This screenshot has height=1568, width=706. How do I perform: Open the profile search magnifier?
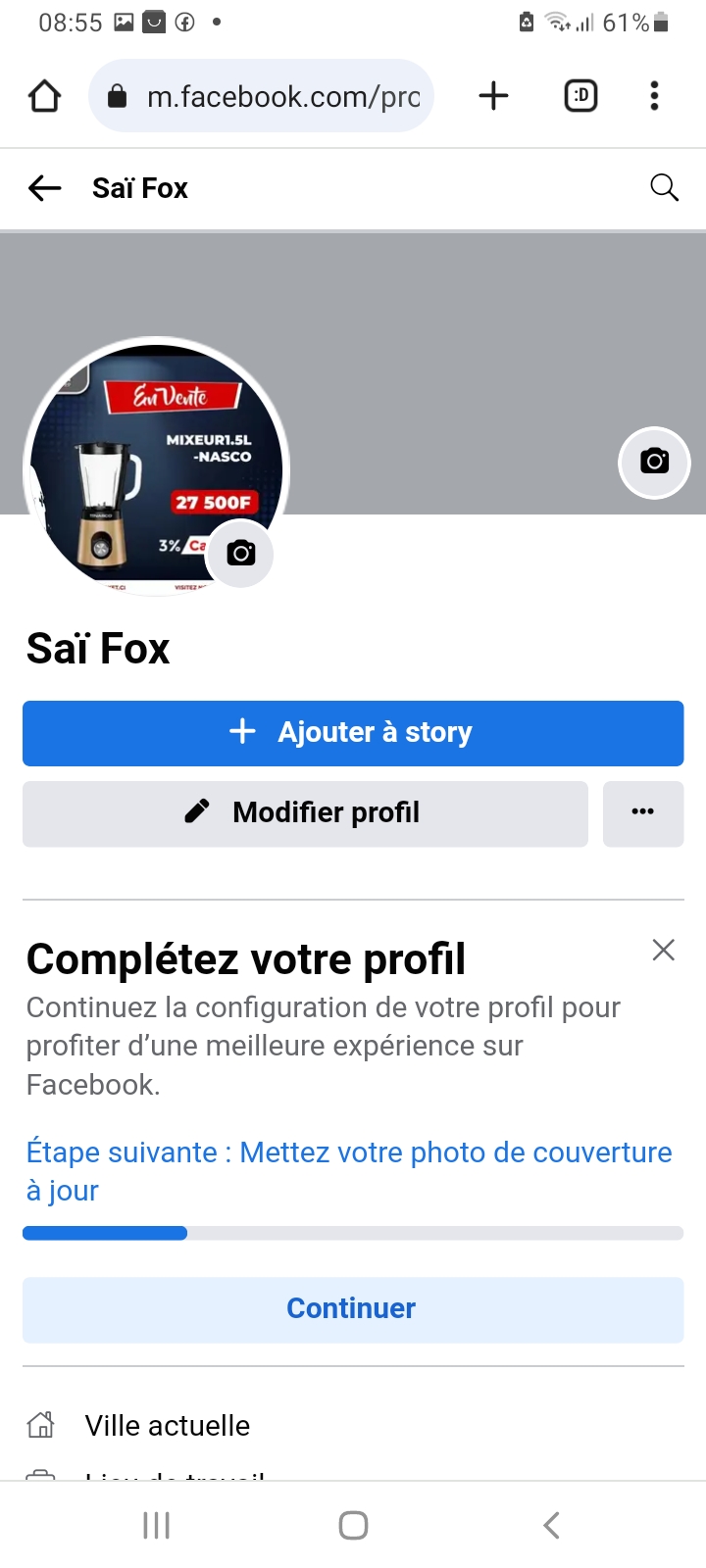664,187
